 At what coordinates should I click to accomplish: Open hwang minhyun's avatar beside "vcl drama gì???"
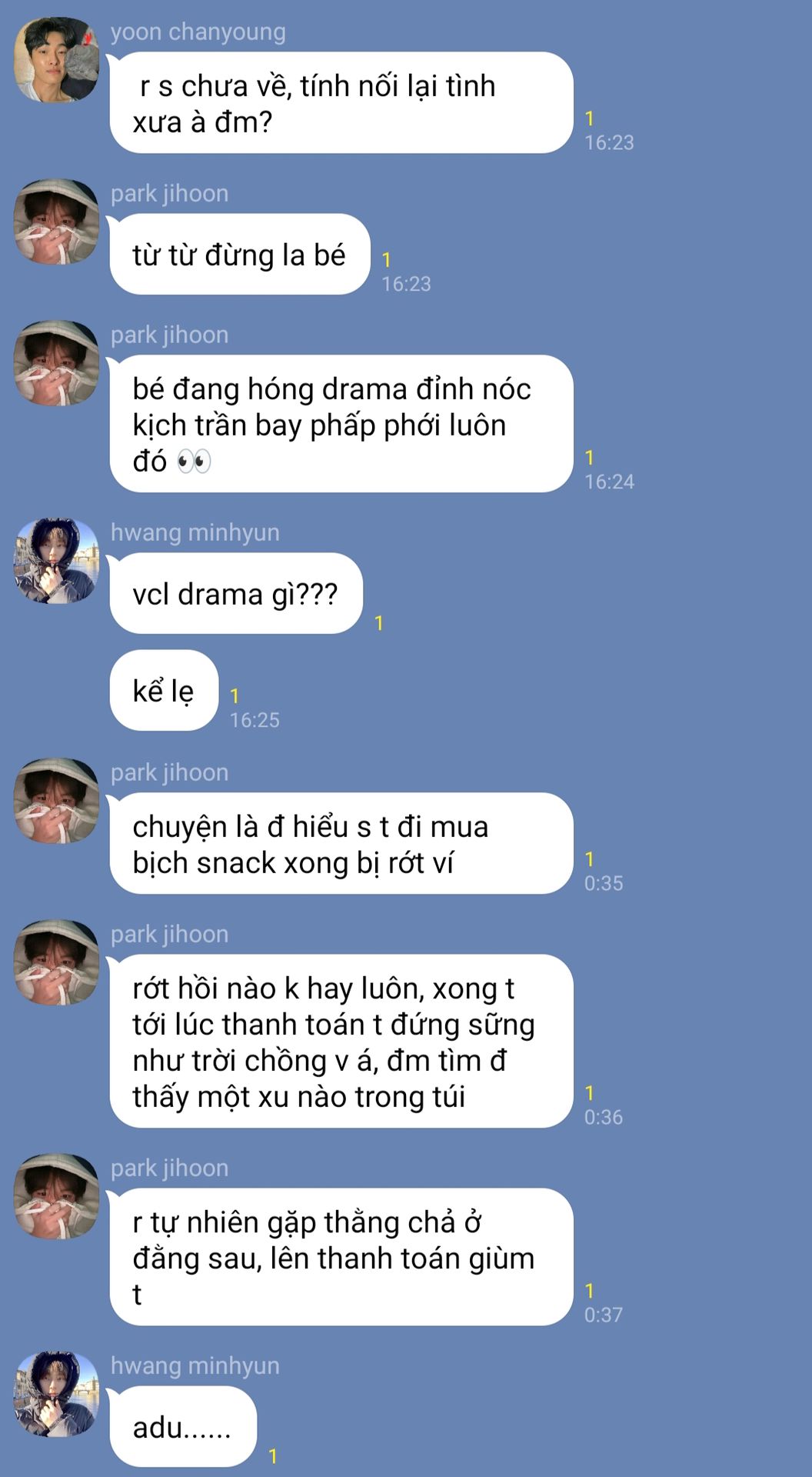57,561
